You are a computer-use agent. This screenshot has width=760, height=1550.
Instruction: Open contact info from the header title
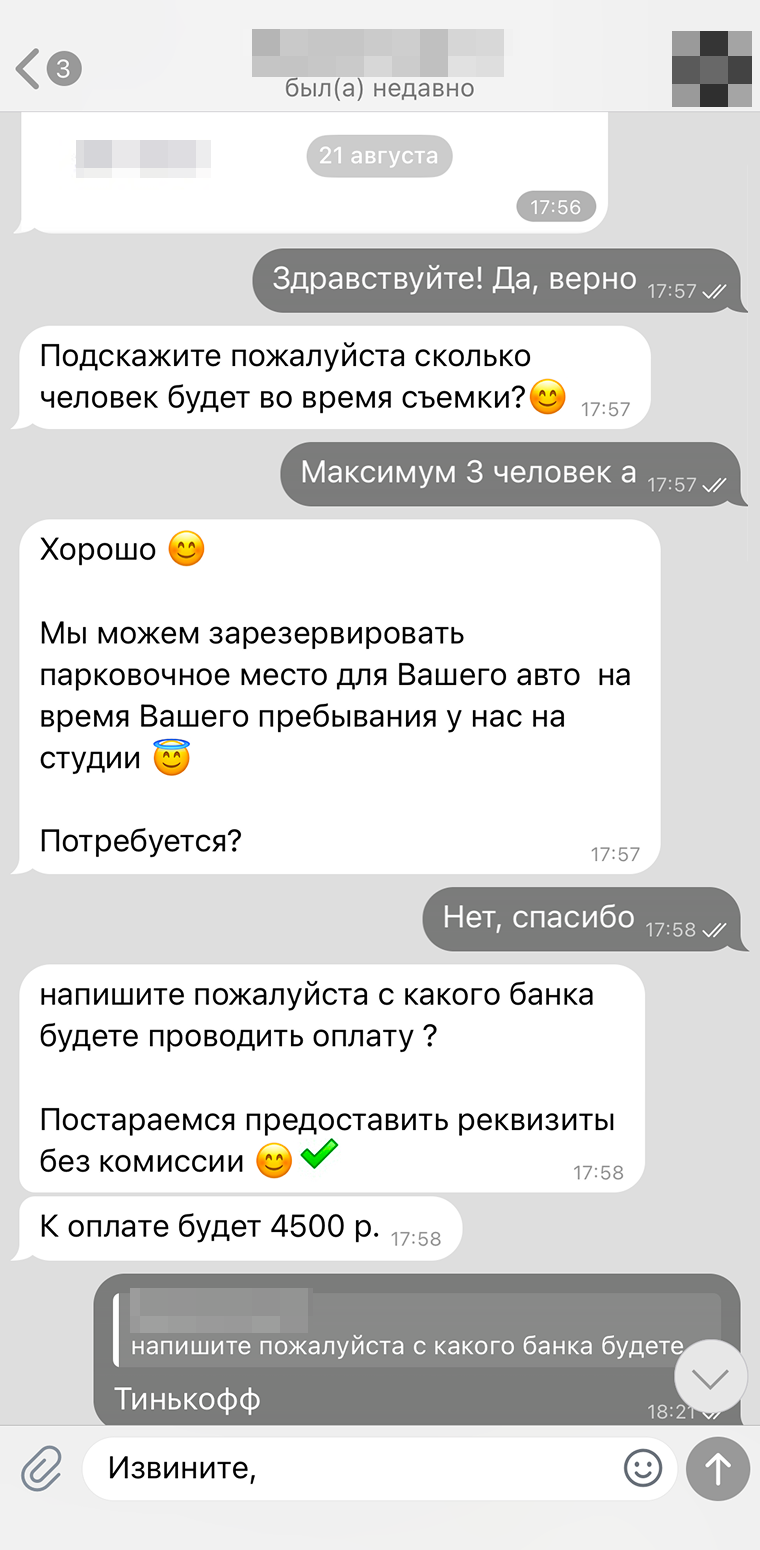tap(378, 66)
